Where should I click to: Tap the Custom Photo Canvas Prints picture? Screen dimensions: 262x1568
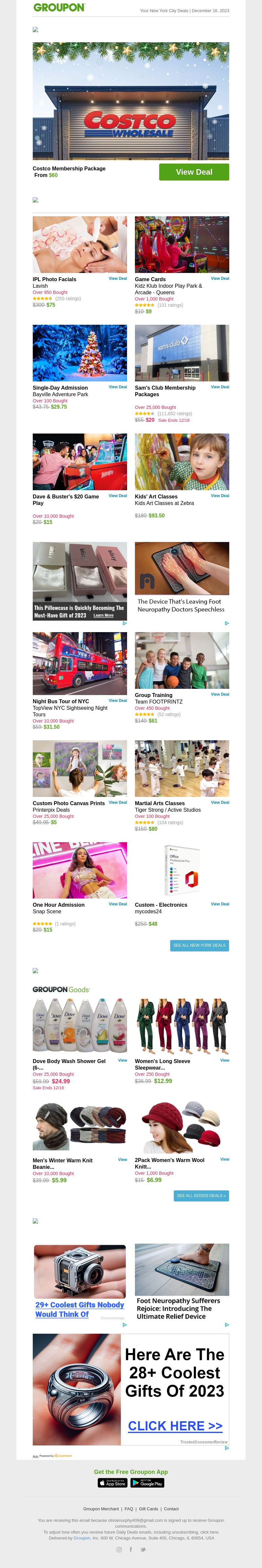click(x=80, y=768)
